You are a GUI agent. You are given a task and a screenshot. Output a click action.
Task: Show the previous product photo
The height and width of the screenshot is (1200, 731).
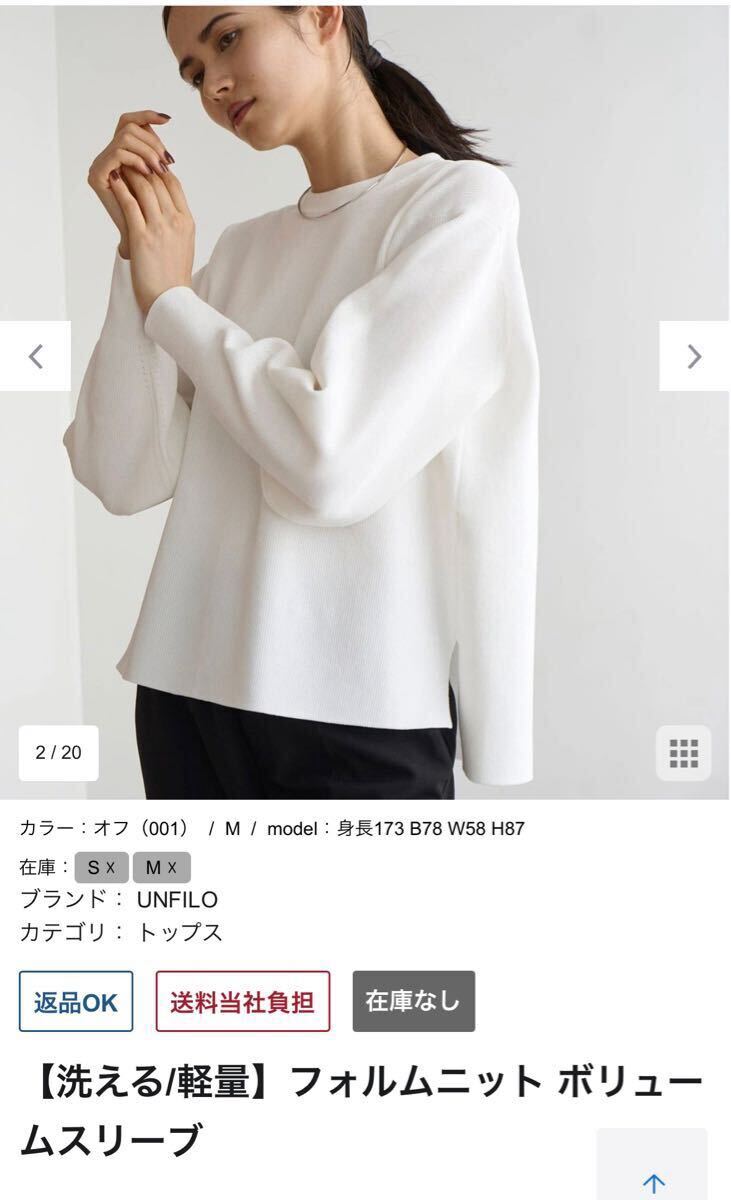(x=35, y=356)
